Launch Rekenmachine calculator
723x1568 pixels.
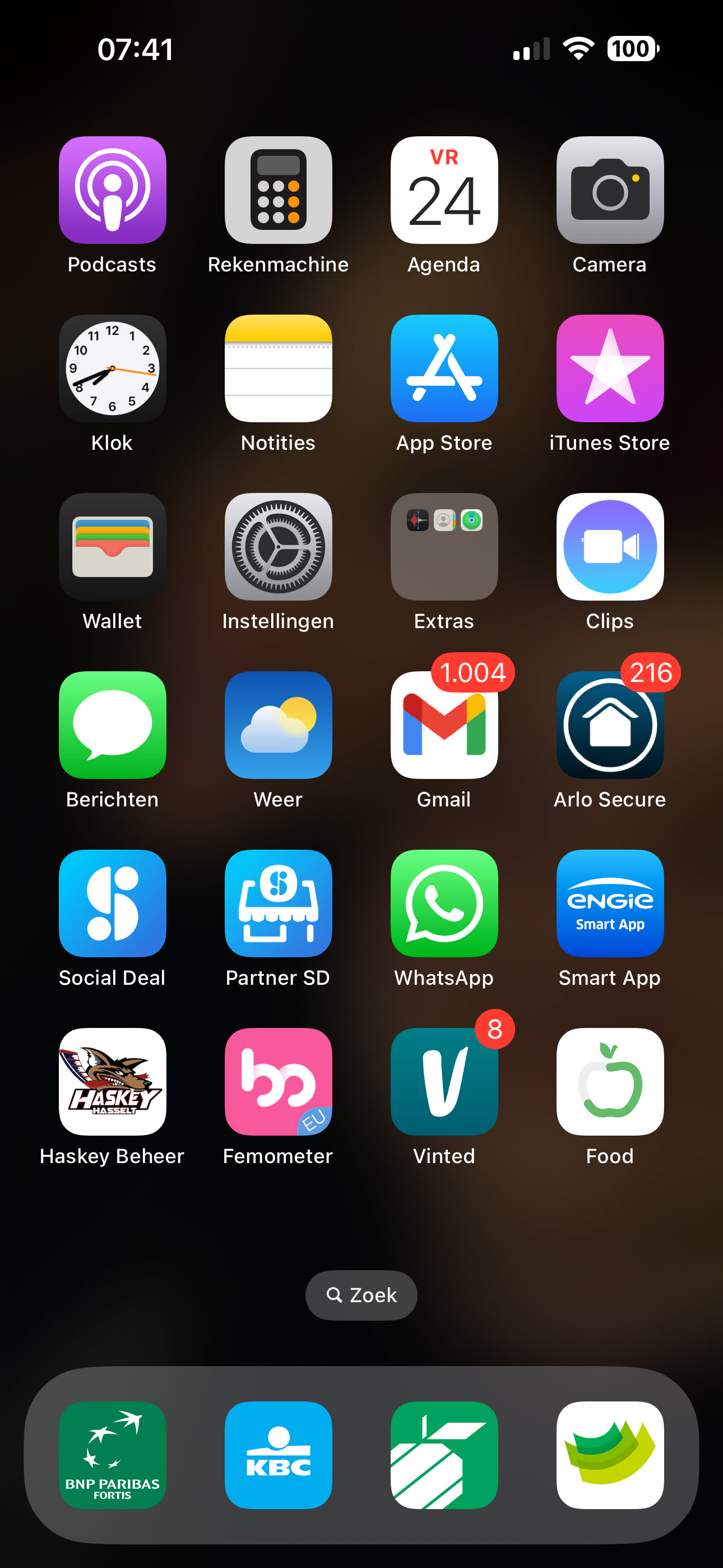click(278, 190)
